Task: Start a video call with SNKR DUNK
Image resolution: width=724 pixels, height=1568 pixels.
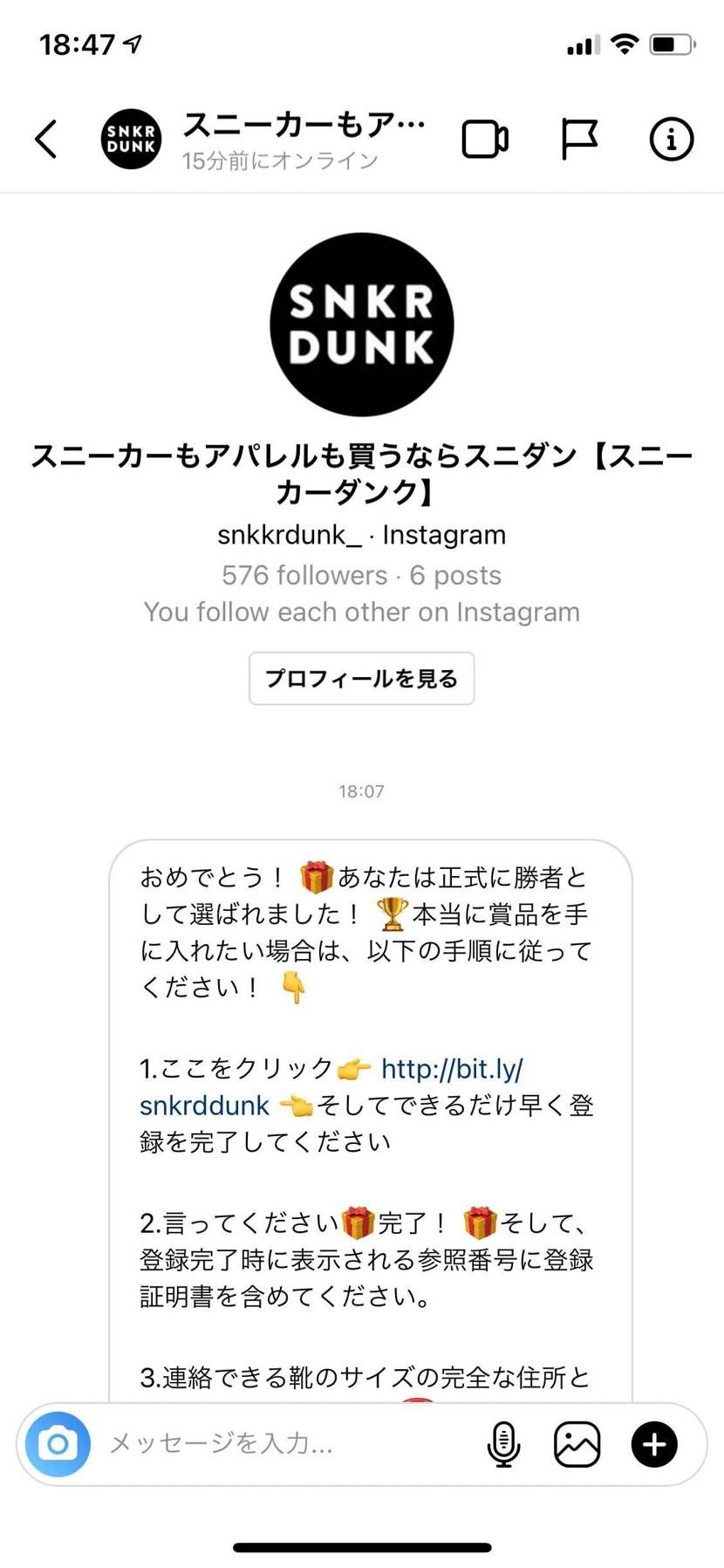Action: 486,138
